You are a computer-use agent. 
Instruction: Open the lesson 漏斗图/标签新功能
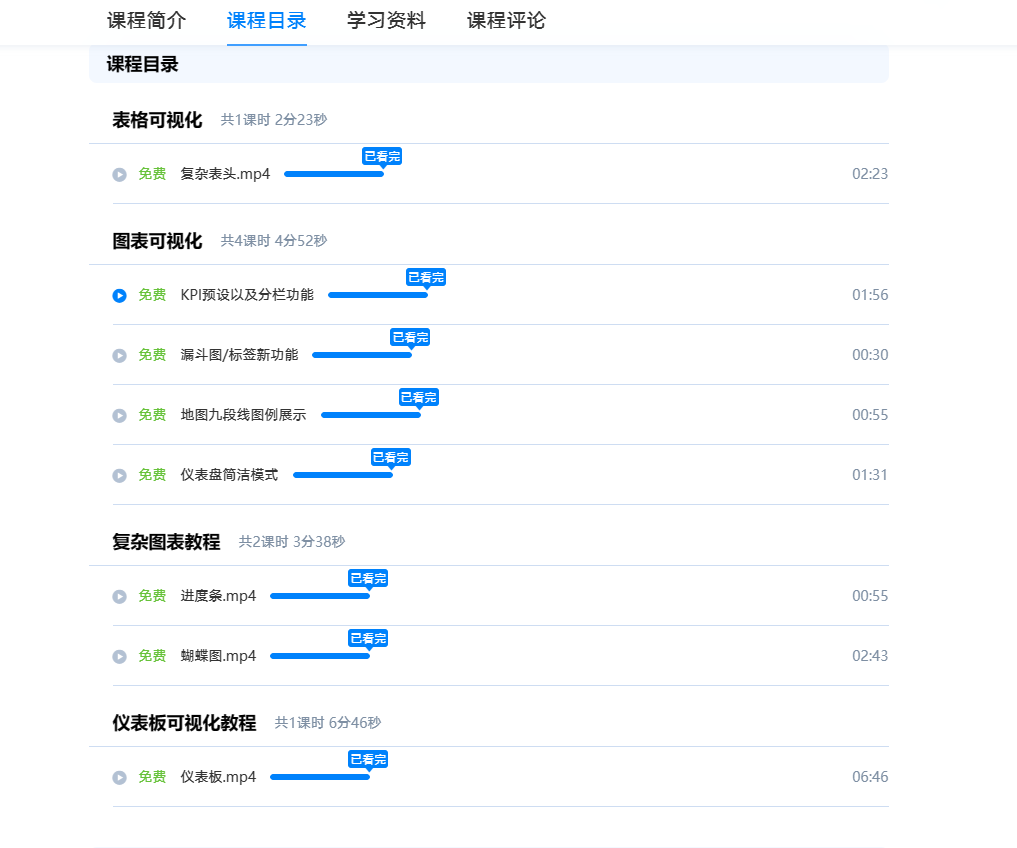tap(239, 355)
